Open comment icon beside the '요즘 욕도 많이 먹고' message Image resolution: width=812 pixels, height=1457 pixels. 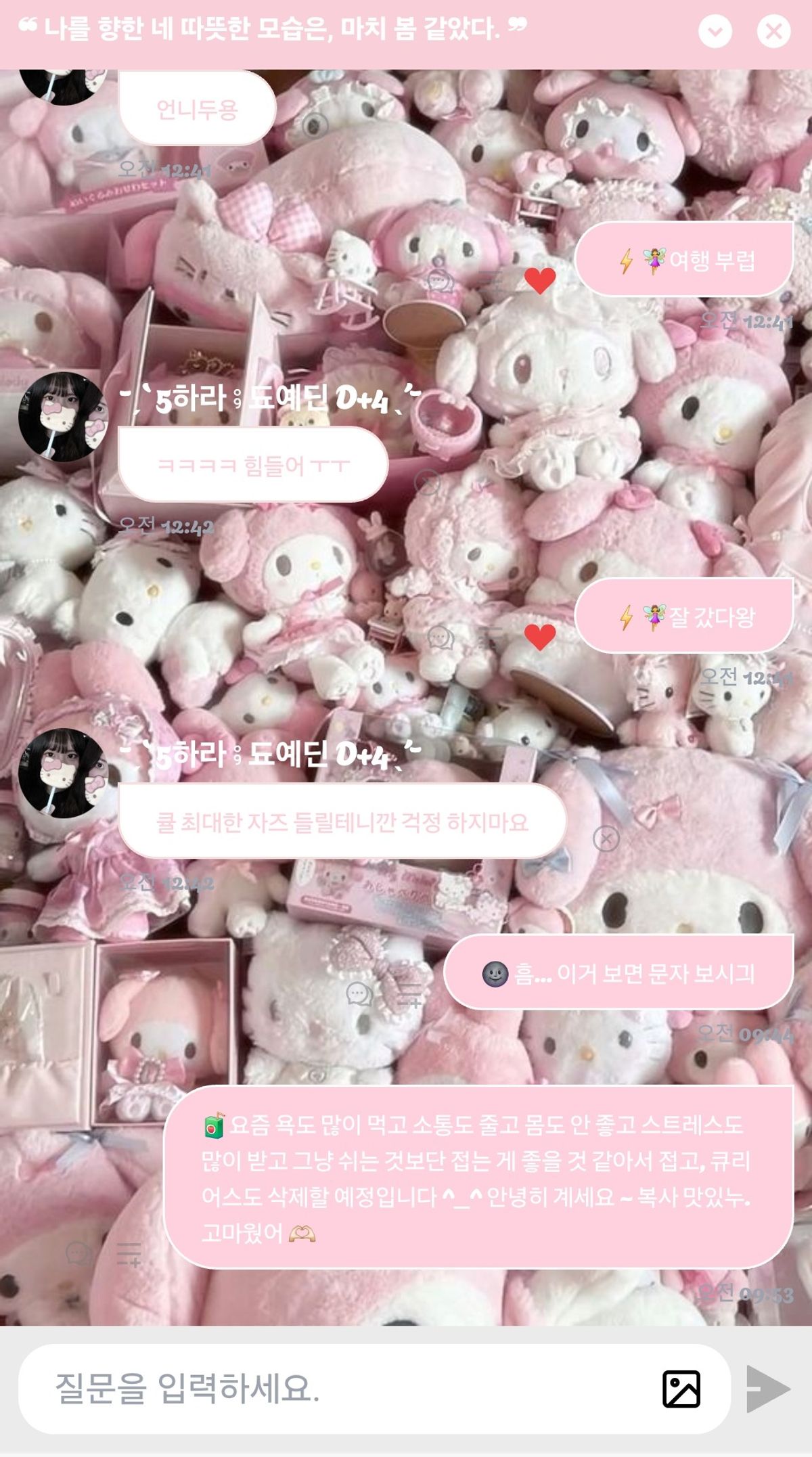pyautogui.click(x=79, y=1253)
